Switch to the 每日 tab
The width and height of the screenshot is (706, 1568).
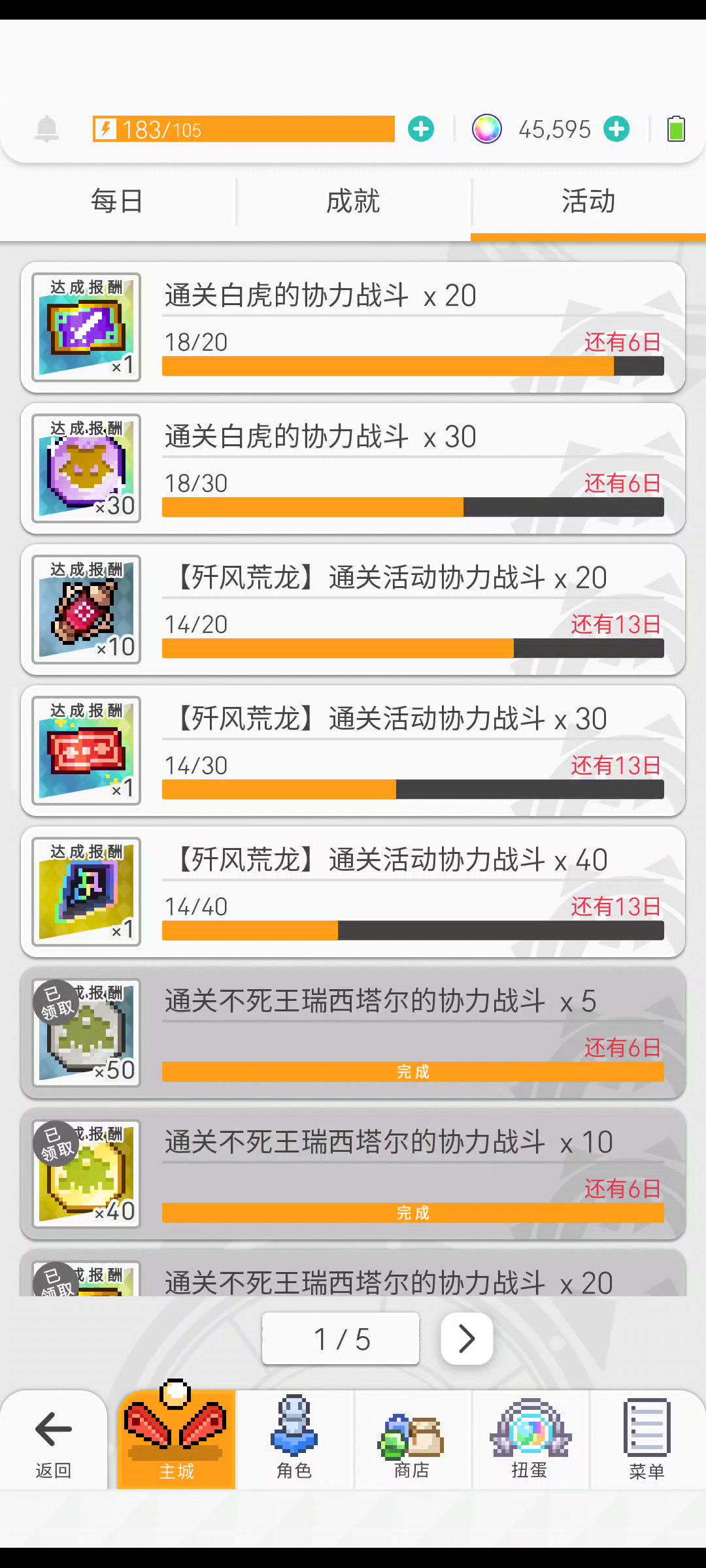click(x=118, y=201)
